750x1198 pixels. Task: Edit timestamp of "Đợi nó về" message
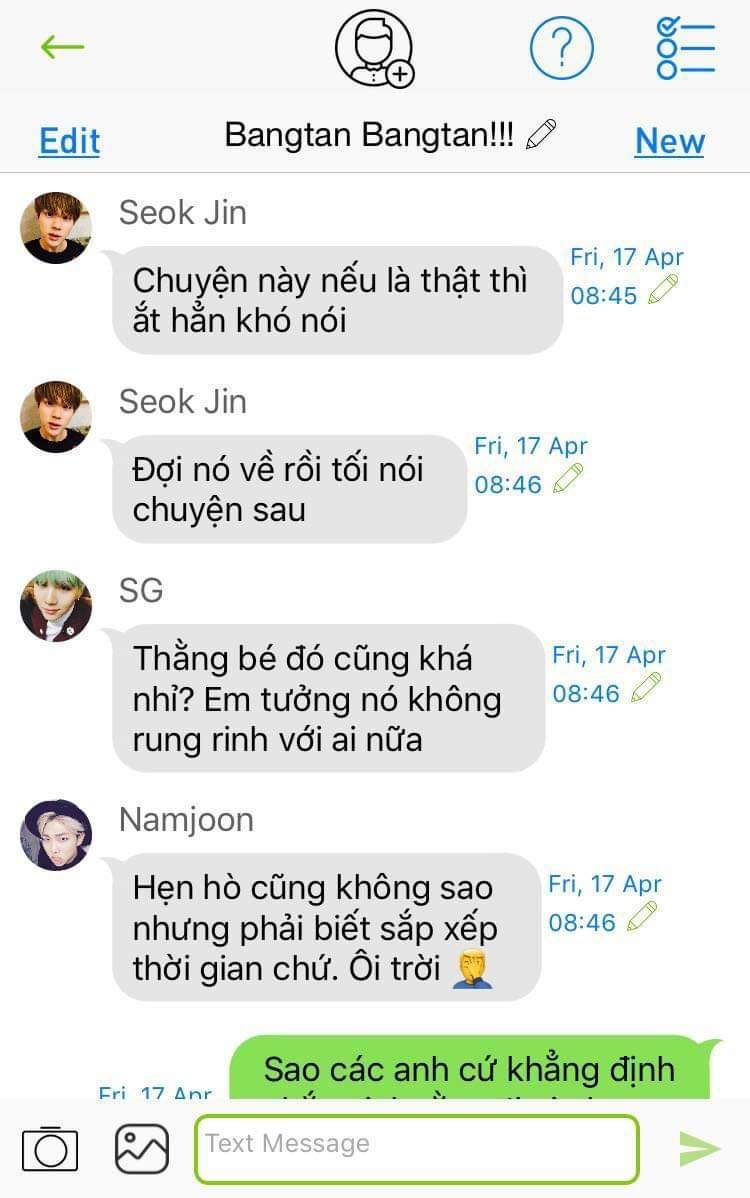(567, 480)
